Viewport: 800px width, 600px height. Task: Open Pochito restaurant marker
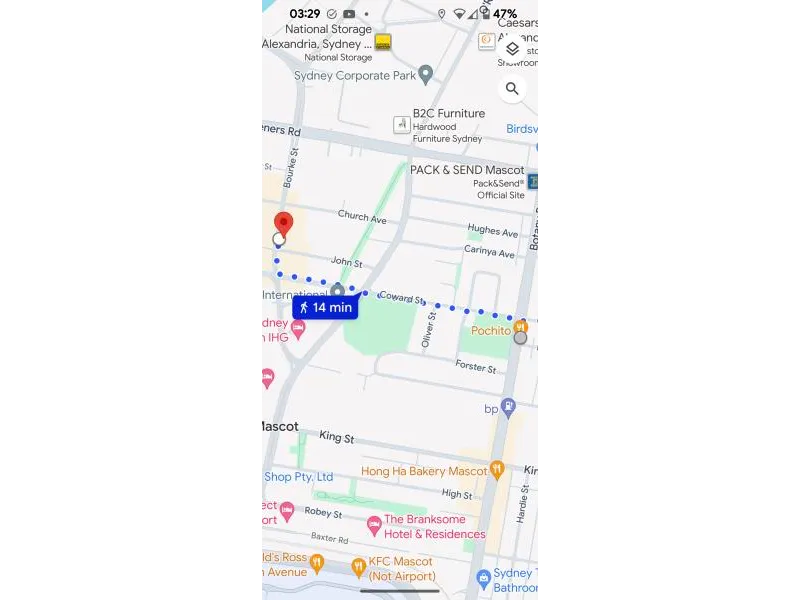click(521, 327)
